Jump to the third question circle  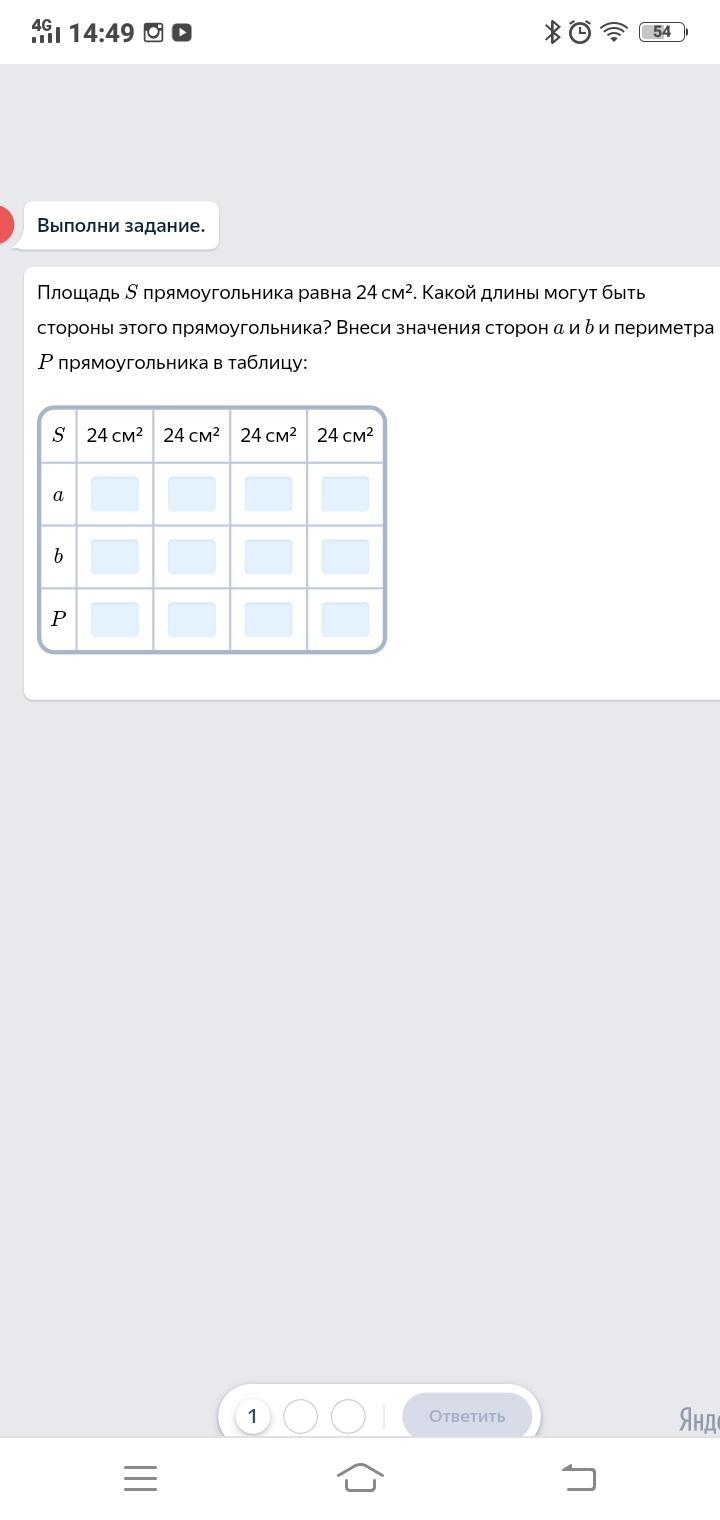(348, 1416)
